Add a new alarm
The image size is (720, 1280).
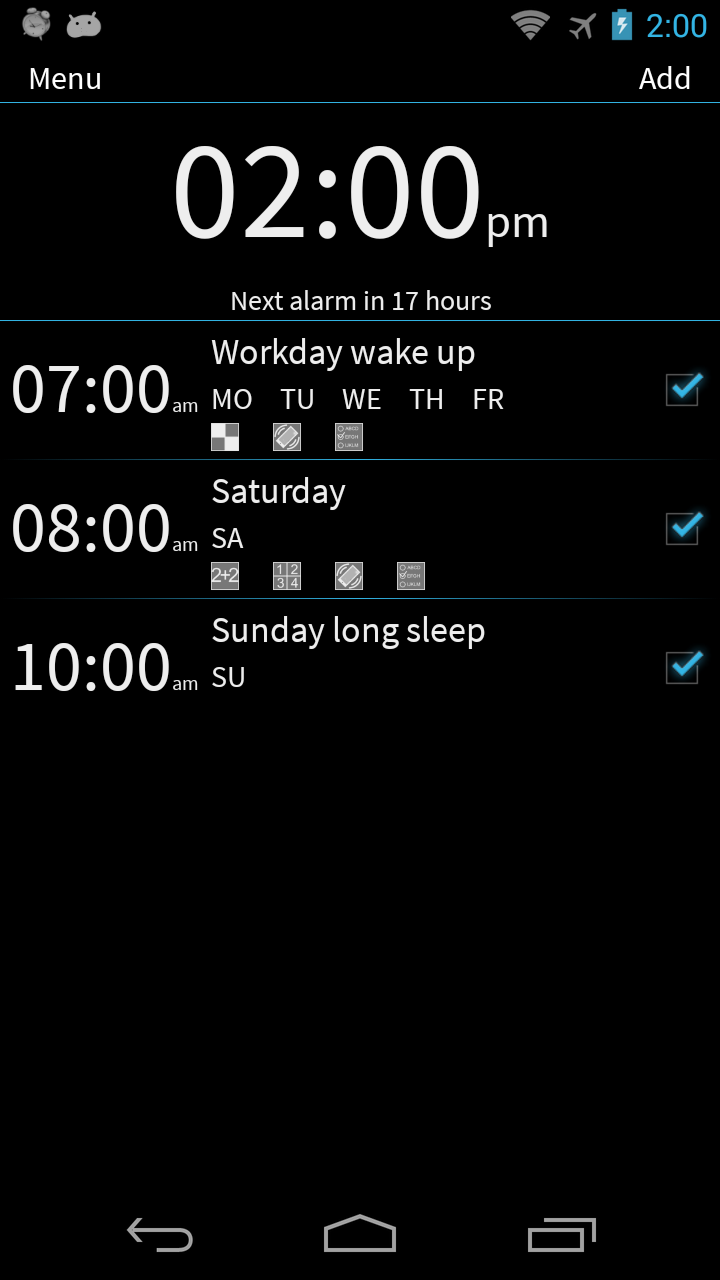665,78
